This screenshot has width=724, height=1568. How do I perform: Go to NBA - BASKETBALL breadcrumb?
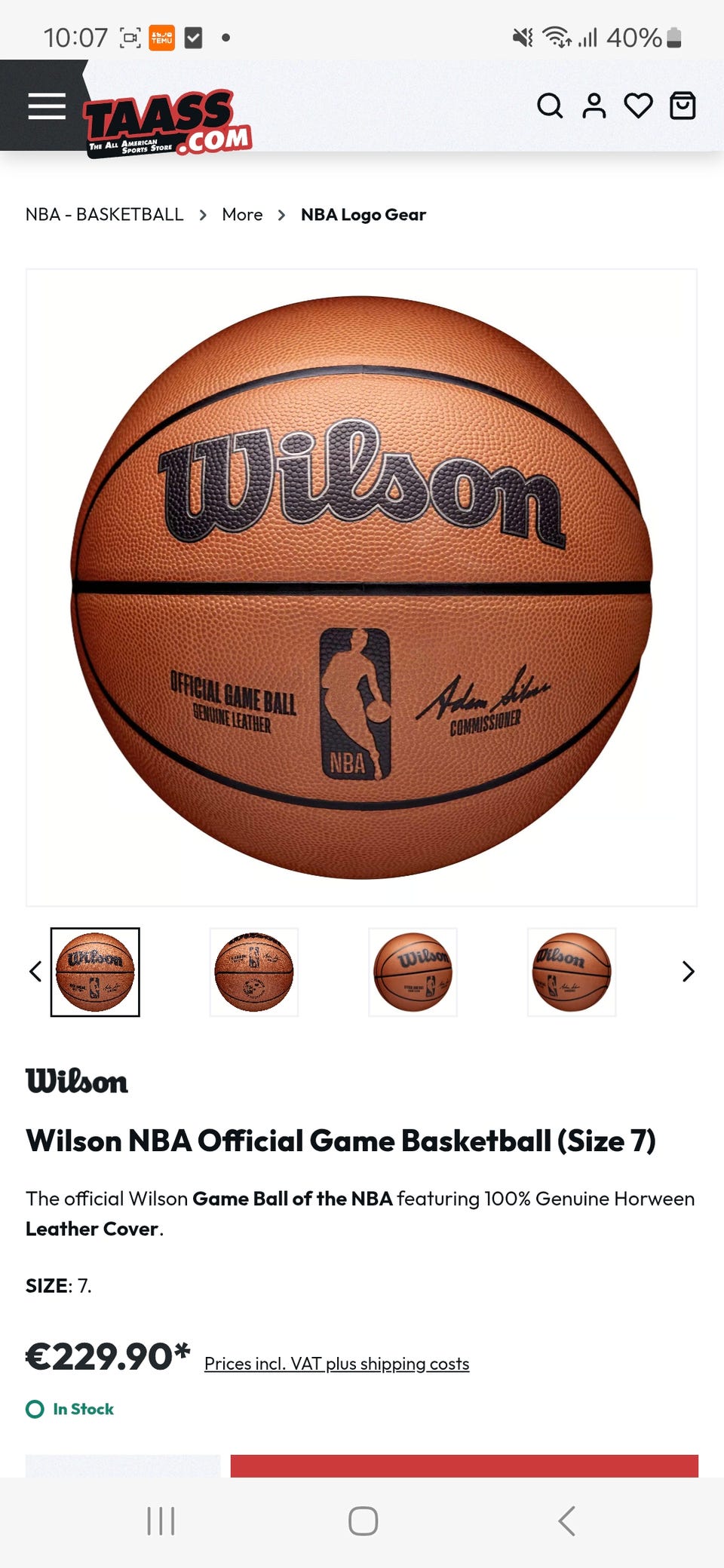104,215
